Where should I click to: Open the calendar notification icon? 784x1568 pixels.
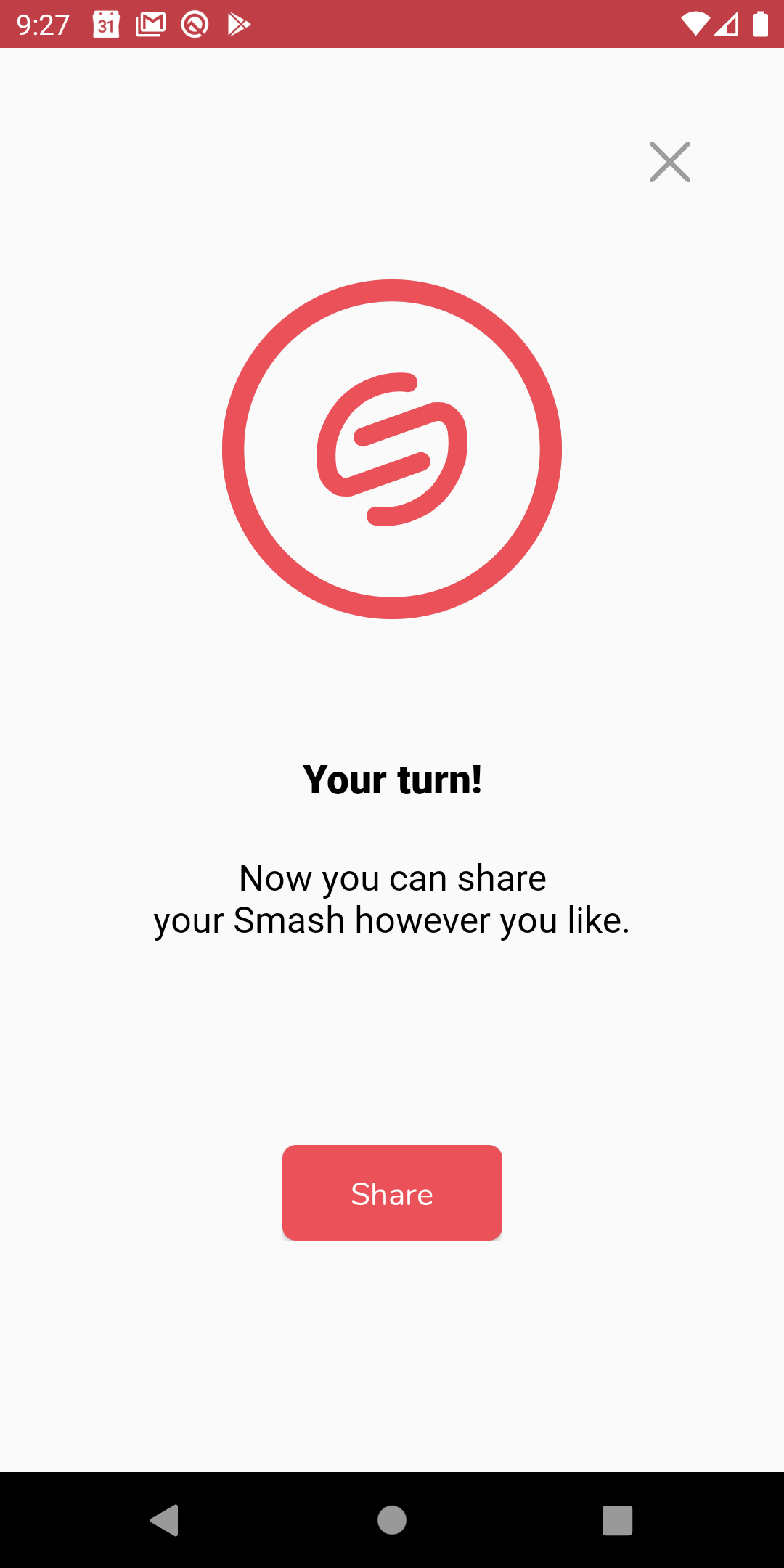pos(104,25)
